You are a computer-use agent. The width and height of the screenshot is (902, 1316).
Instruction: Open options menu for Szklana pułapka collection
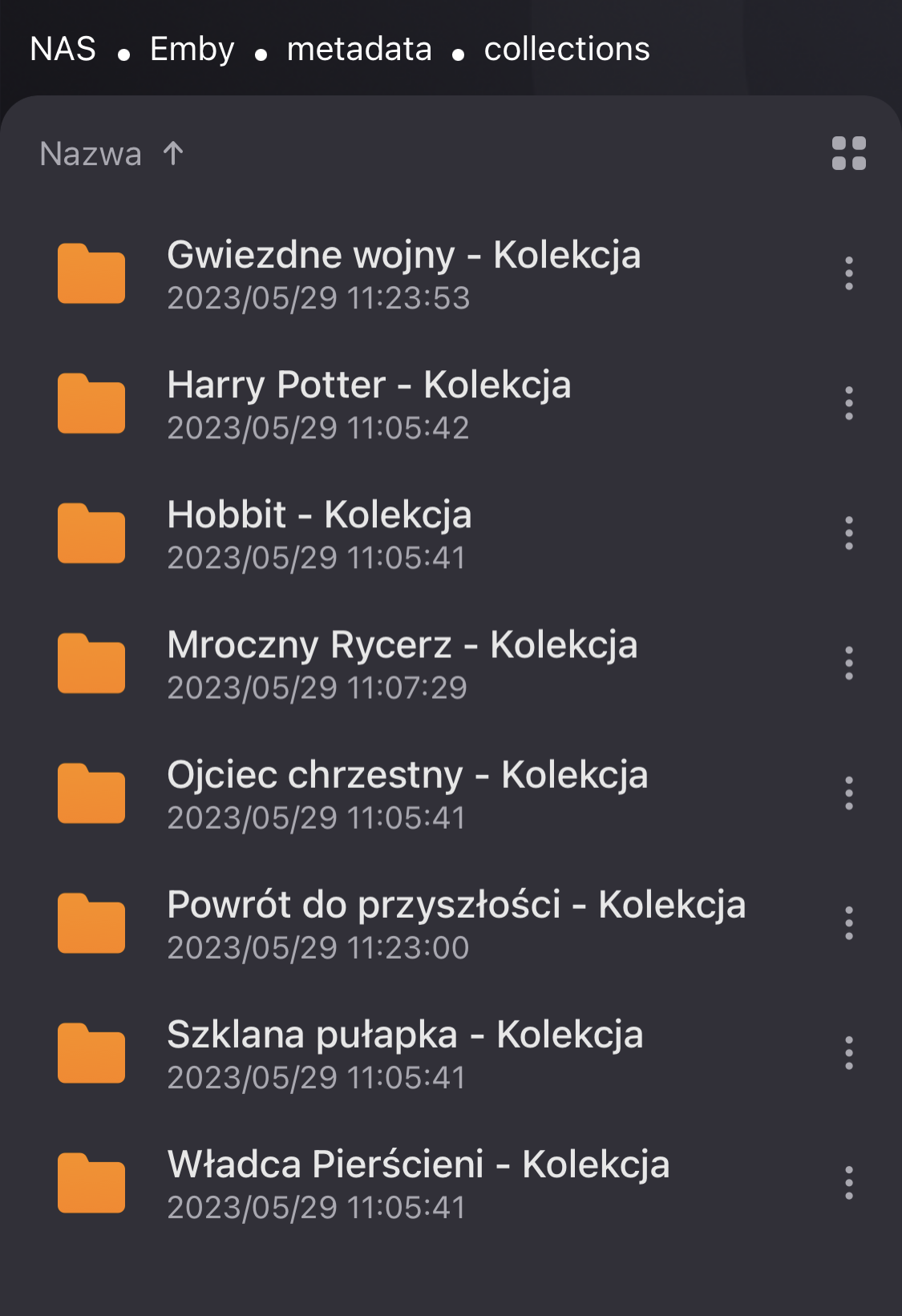click(850, 1052)
